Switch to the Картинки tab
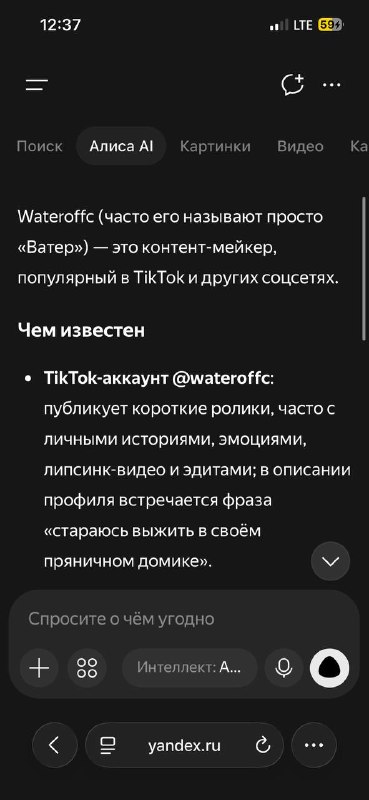The height and width of the screenshot is (800, 369). [215, 146]
